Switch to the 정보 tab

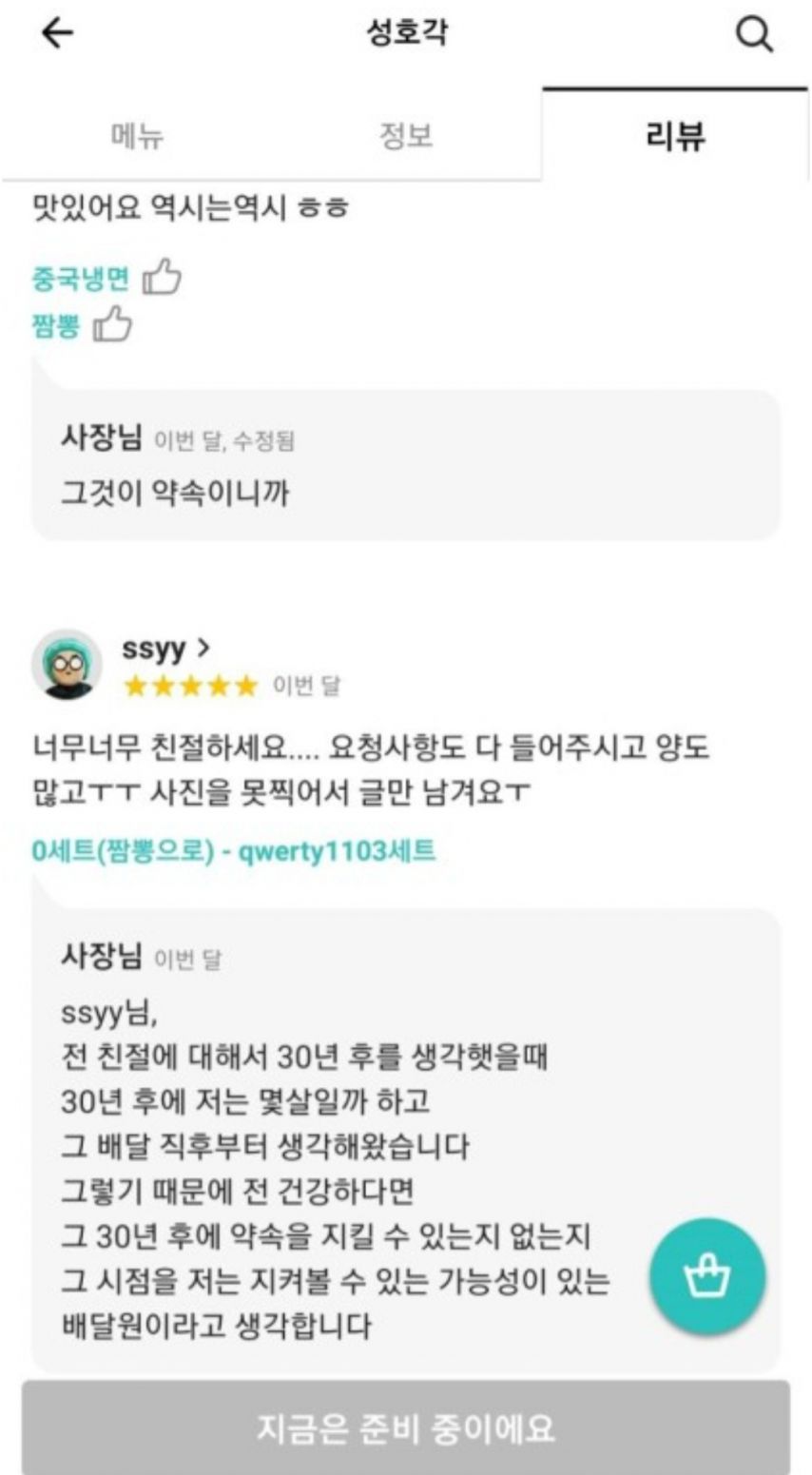point(406,136)
